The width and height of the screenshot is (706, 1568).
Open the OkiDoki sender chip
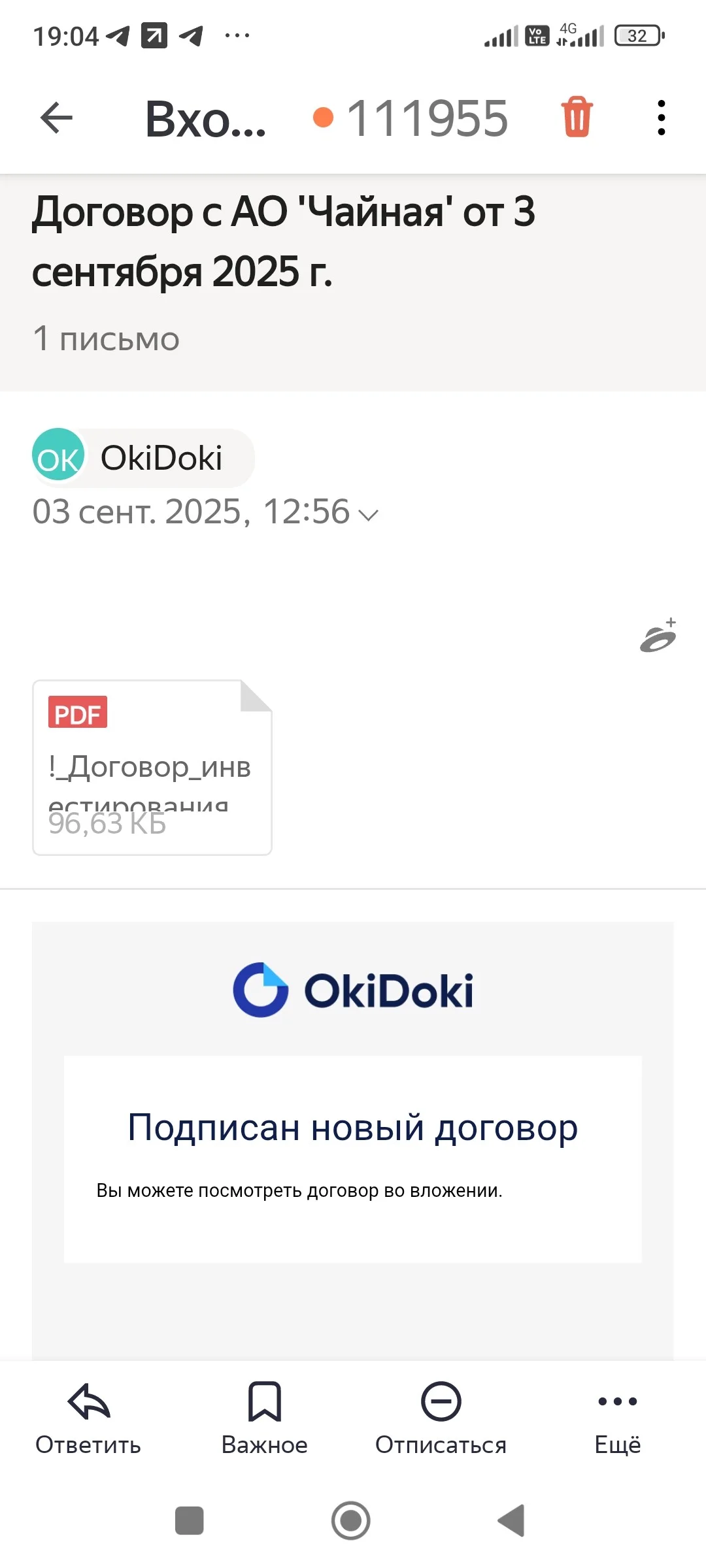pyautogui.click(x=143, y=457)
